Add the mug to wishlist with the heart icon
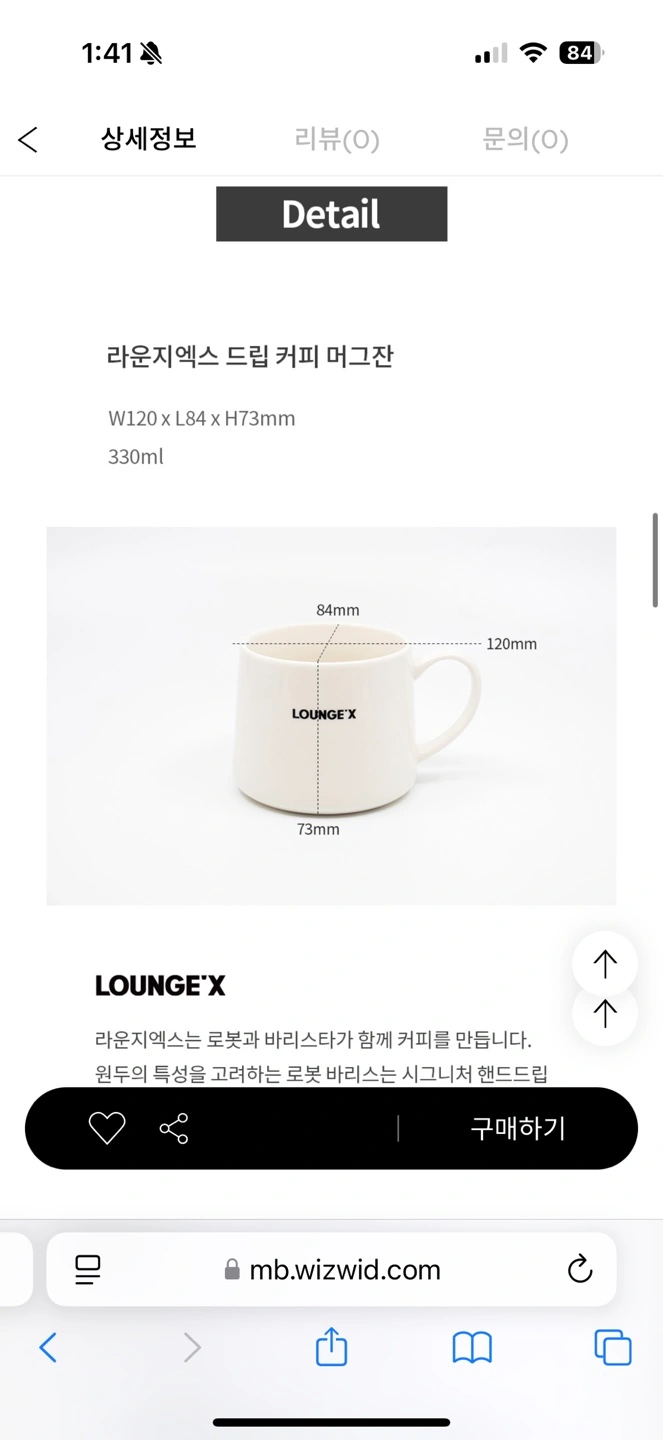The height and width of the screenshot is (1440, 663). (107, 1128)
